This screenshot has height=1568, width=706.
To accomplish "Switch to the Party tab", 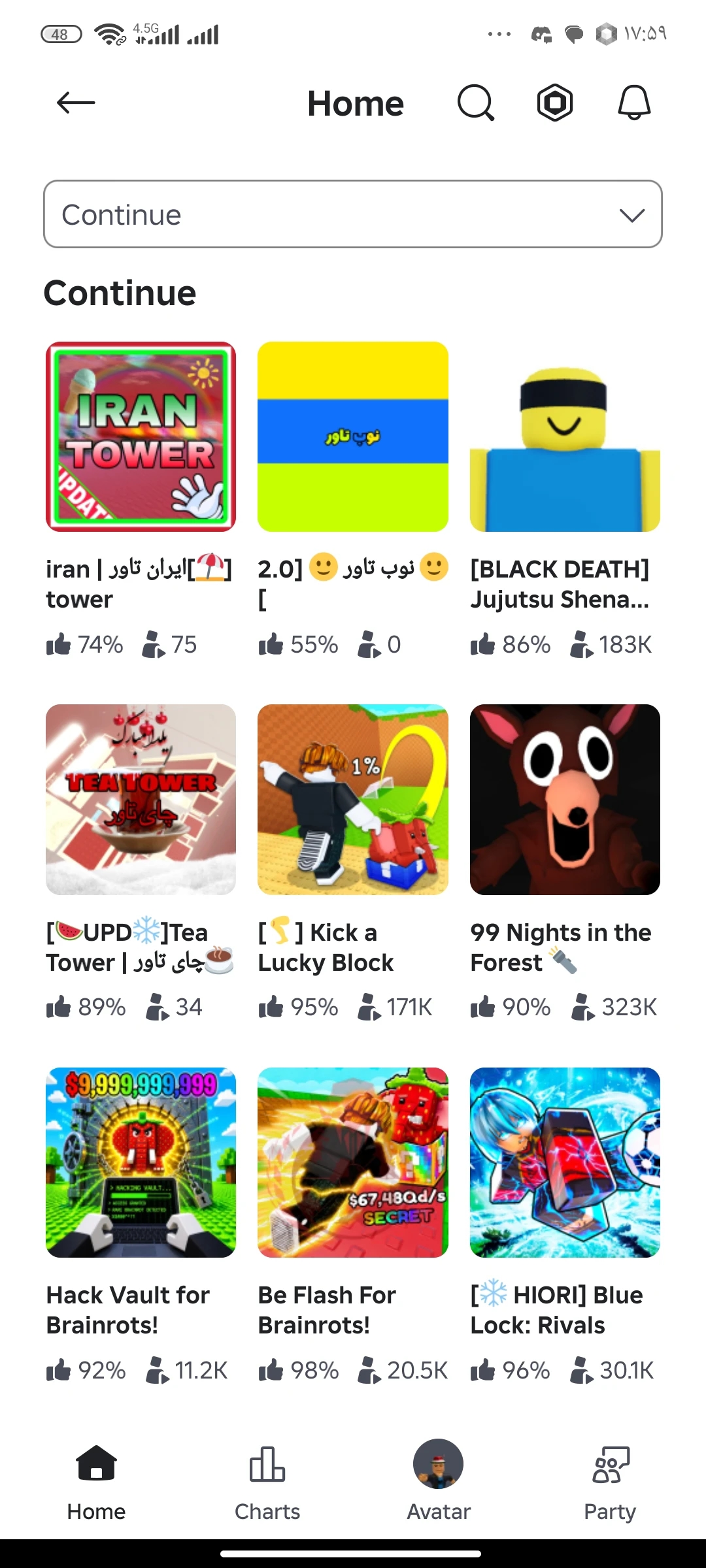I will pyautogui.click(x=610, y=1483).
